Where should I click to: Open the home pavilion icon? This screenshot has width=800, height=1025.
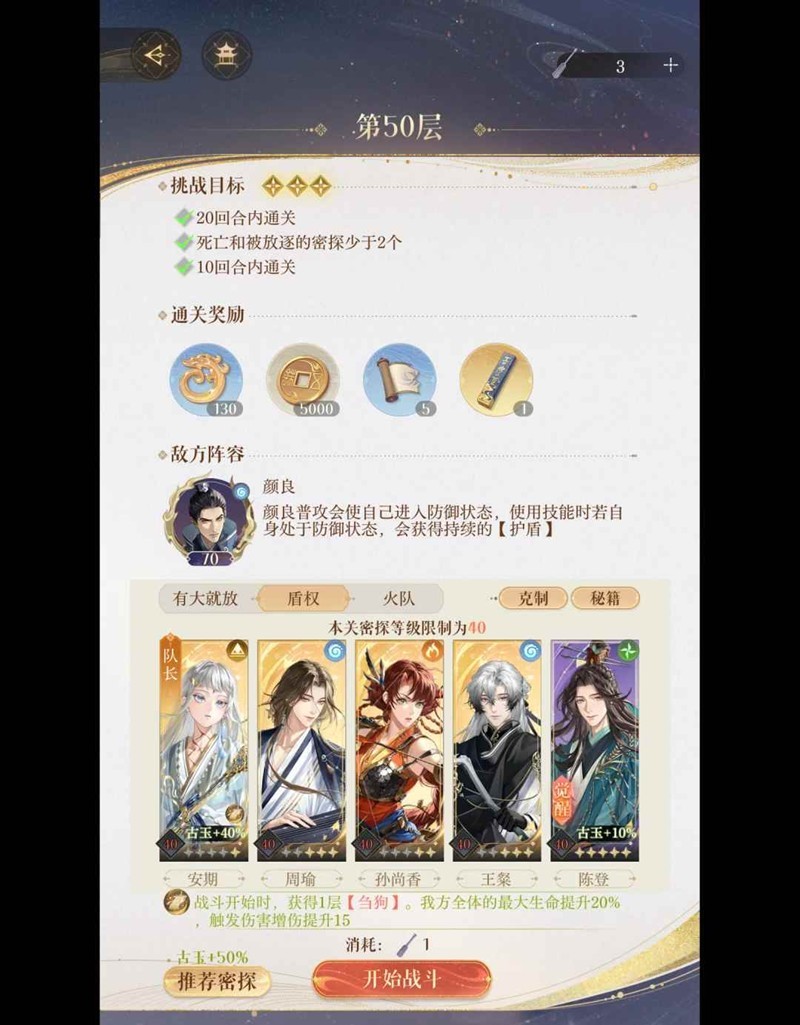(x=227, y=55)
